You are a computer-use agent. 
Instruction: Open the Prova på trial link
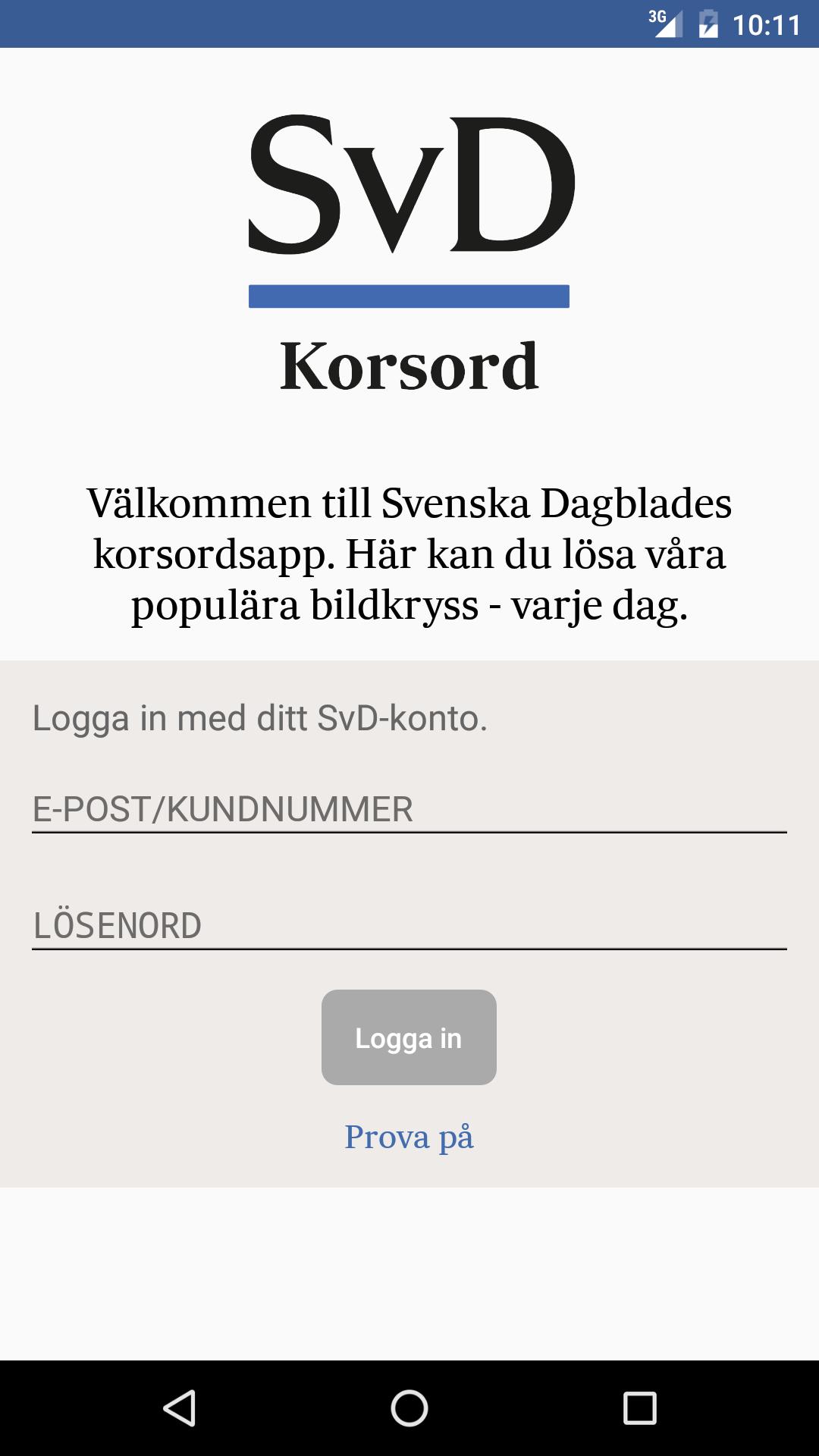[409, 1136]
